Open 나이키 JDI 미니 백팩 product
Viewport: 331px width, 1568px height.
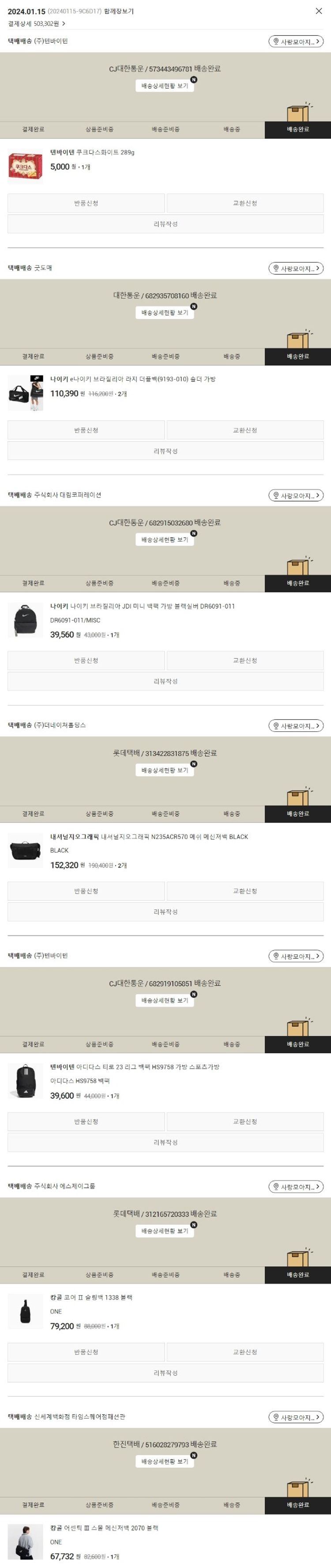pyautogui.click(x=142, y=606)
